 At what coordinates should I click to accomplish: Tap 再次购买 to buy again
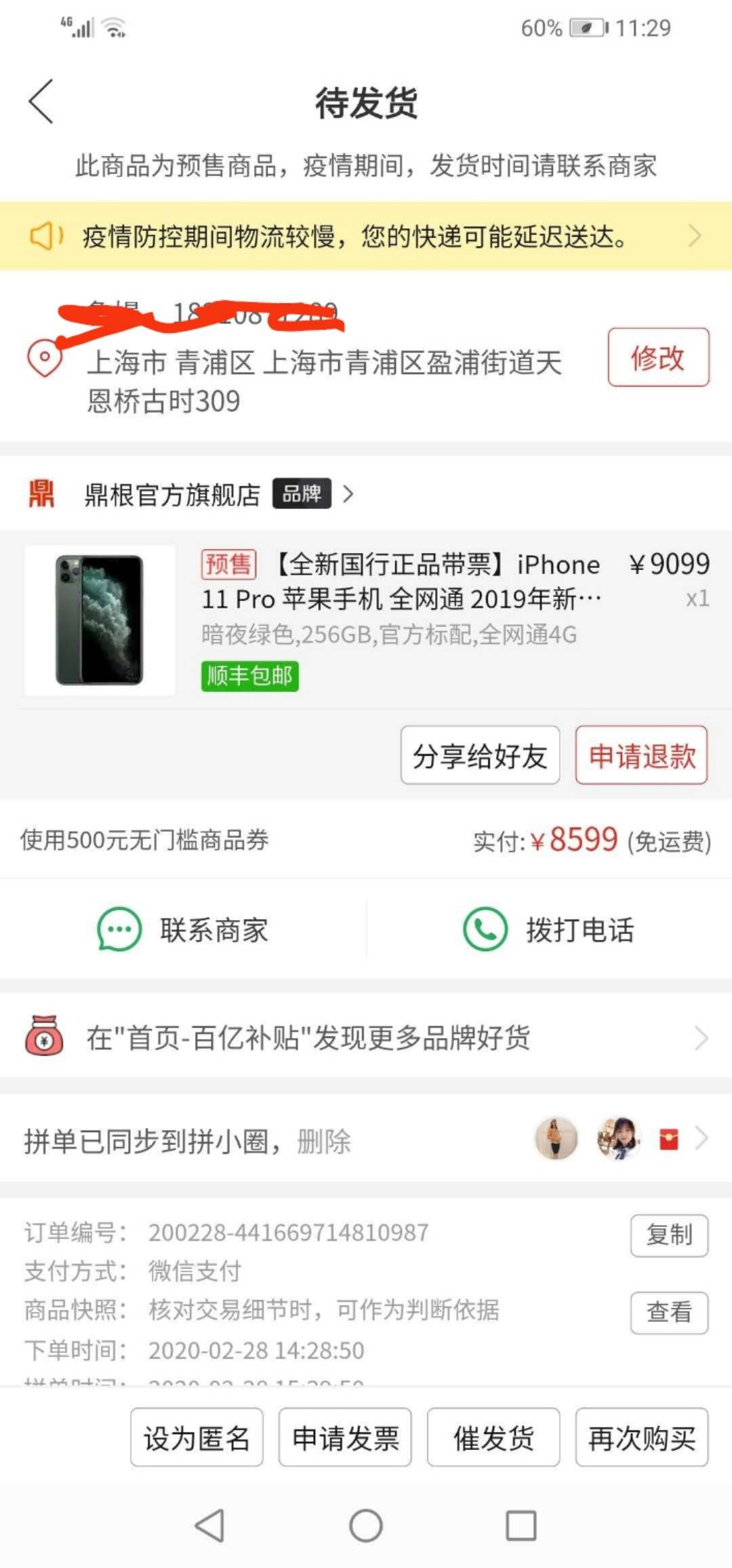(x=641, y=1438)
